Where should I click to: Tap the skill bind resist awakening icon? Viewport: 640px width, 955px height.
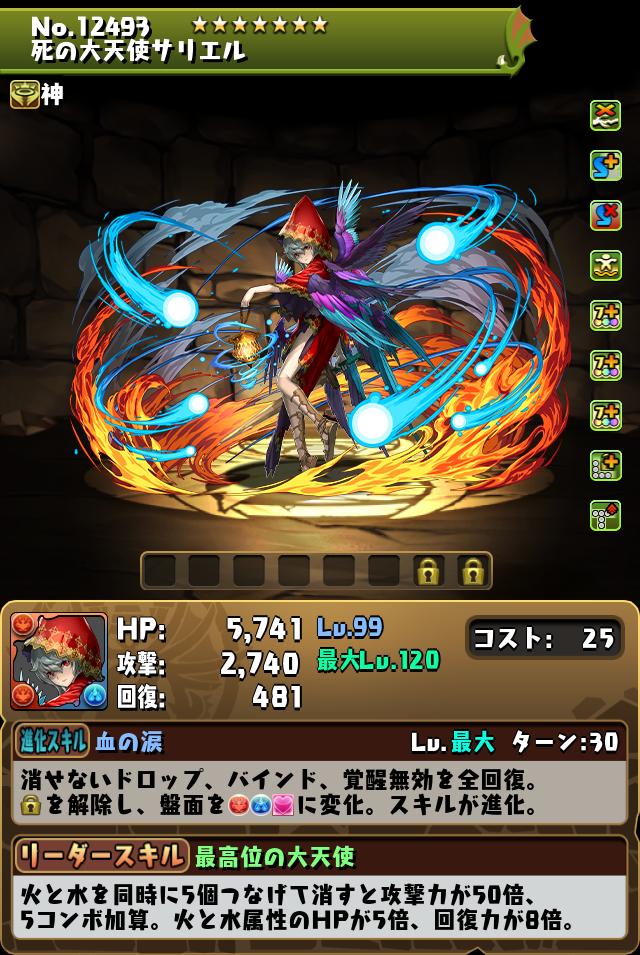pyautogui.click(x=605, y=215)
